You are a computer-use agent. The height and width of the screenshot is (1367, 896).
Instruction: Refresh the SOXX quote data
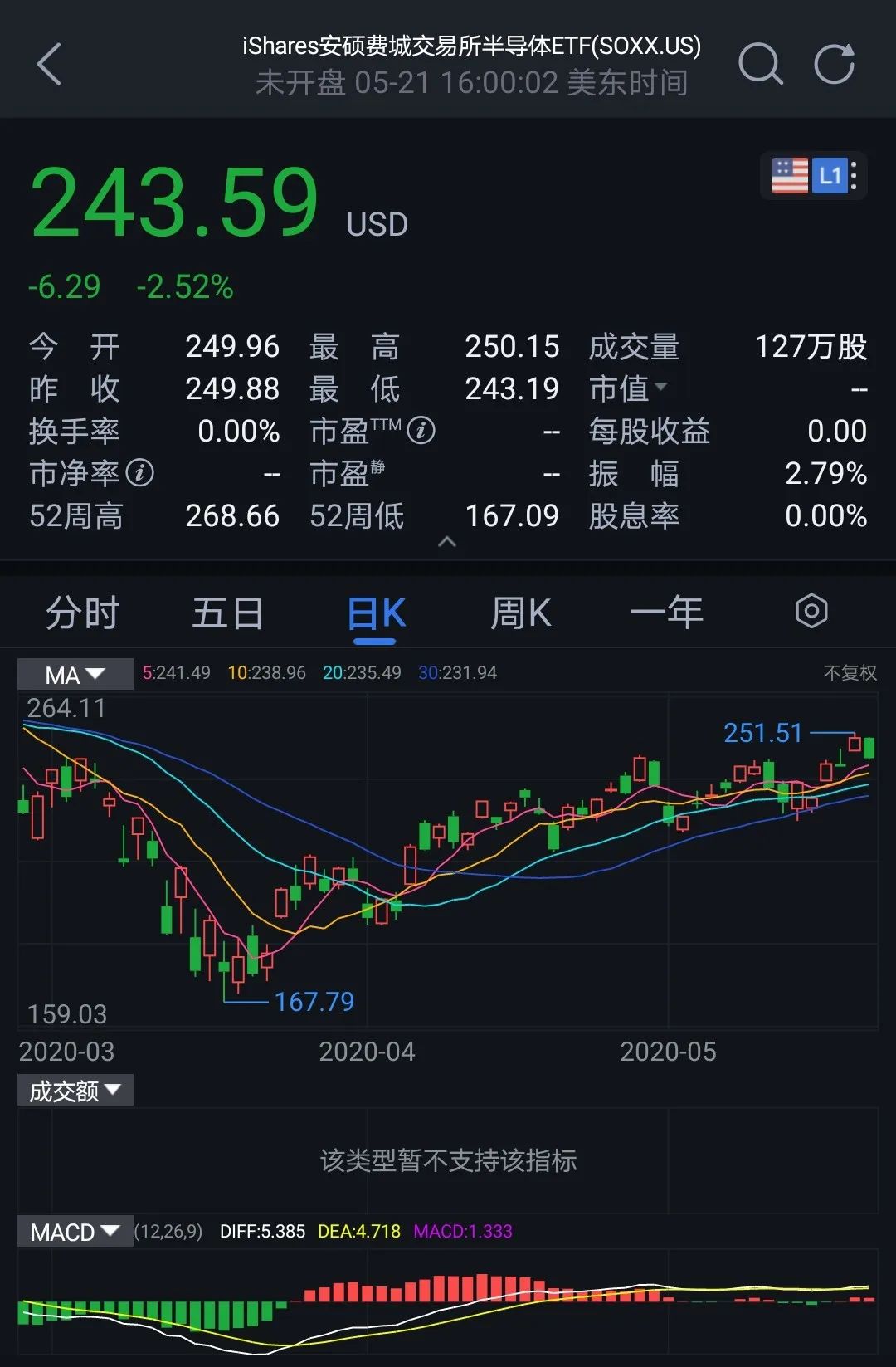click(834, 65)
